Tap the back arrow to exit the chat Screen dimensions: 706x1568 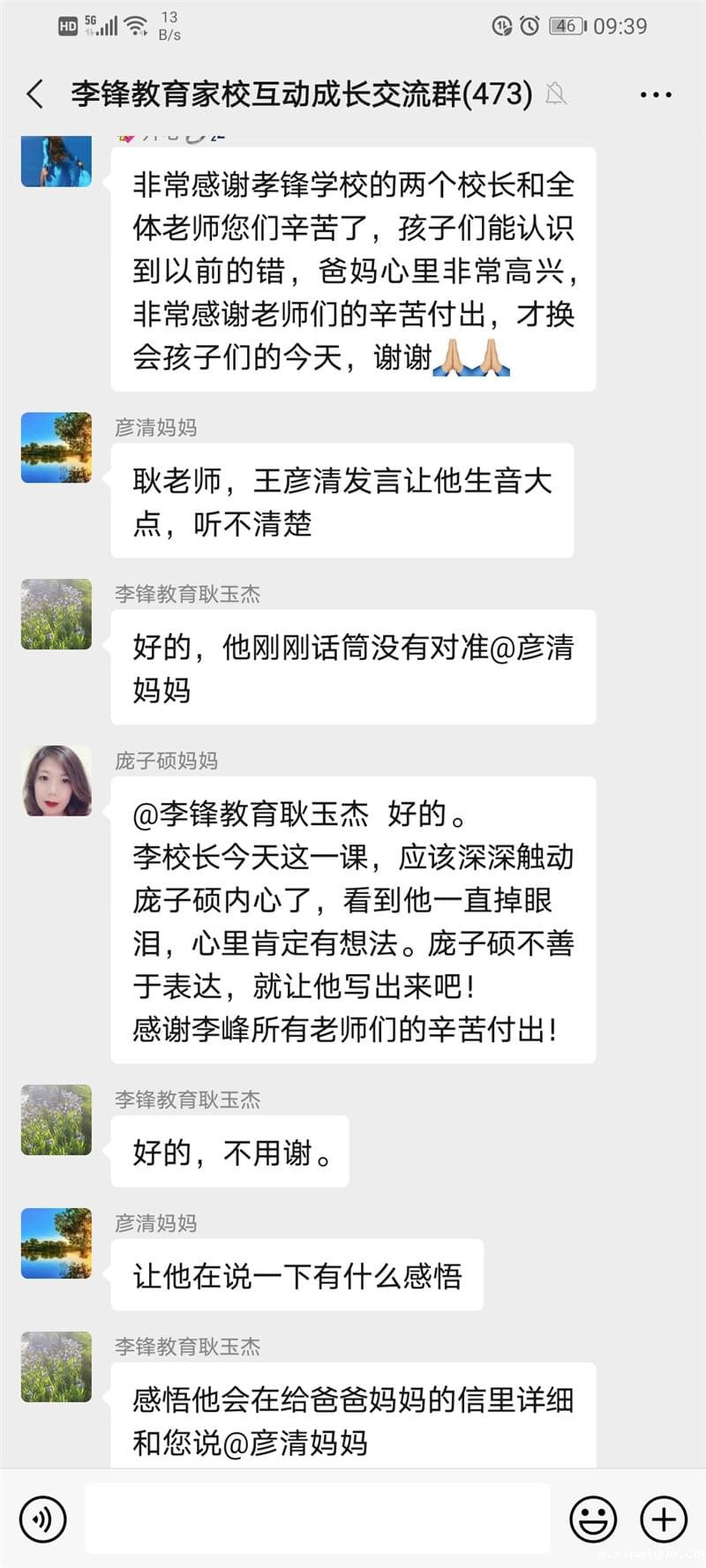coord(34,94)
